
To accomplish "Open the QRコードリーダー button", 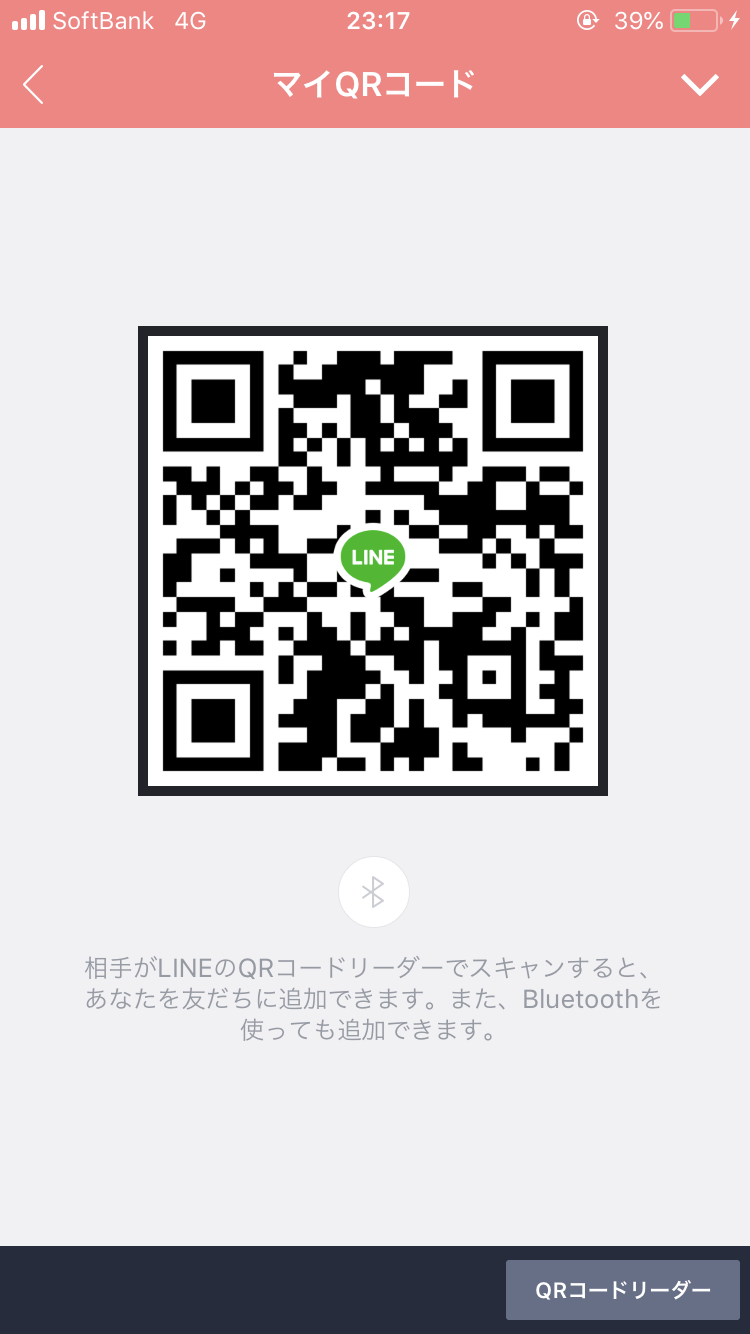I will click(622, 1290).
